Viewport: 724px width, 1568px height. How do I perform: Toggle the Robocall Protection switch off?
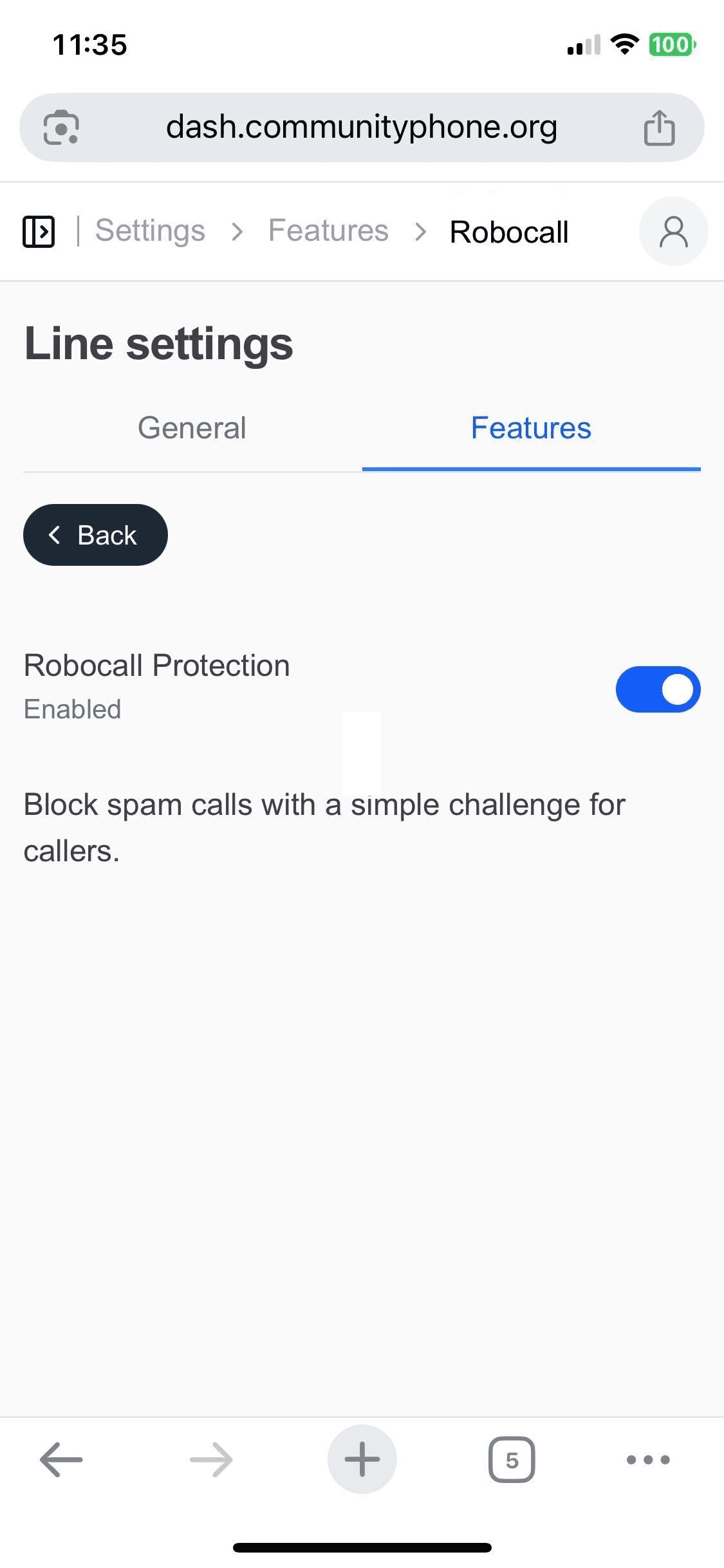click(x=658, y=689)
